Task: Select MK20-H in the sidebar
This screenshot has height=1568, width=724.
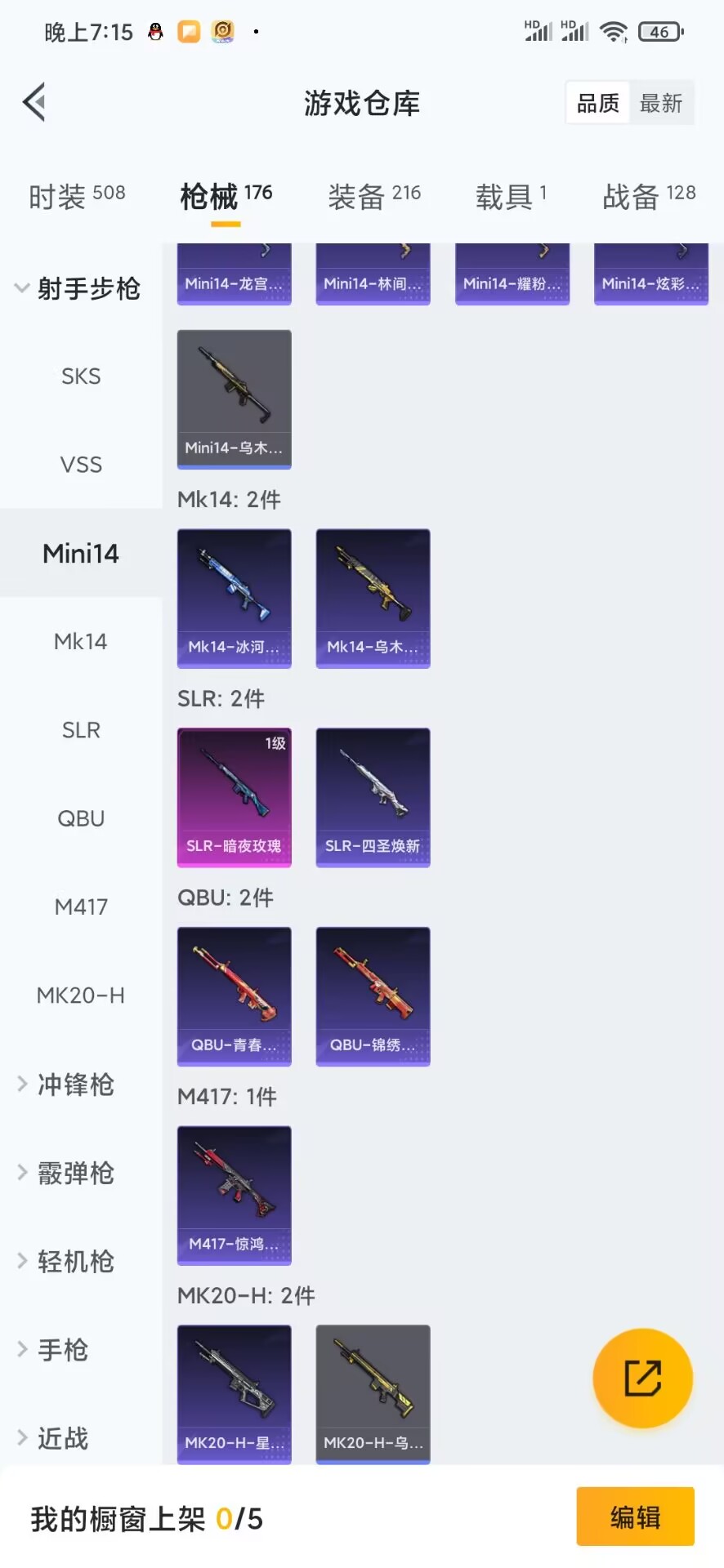Action: coord(81,996)
